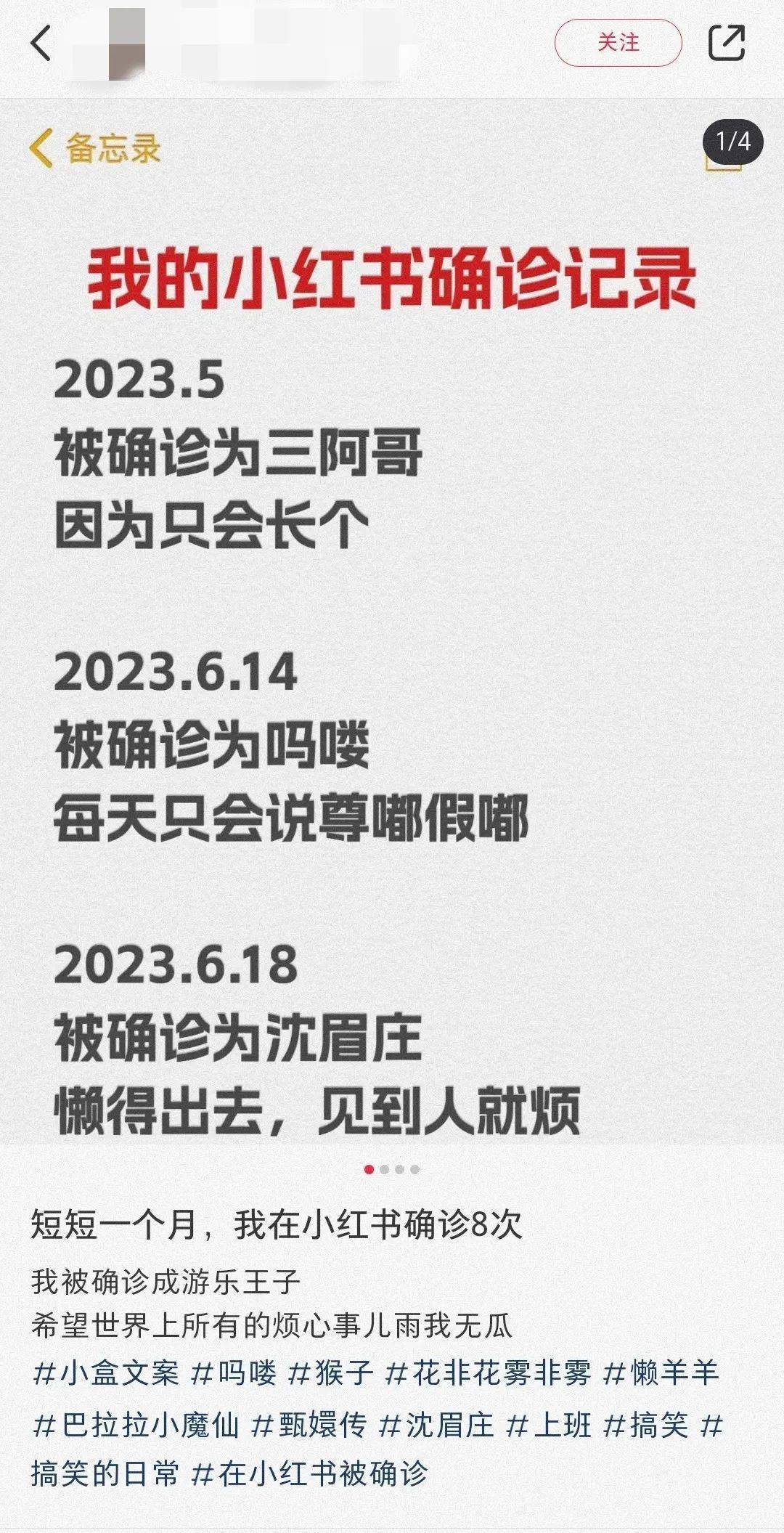Open the #搞笑 hashtag
The image size is (784, 1533).
pos(646,1426)
